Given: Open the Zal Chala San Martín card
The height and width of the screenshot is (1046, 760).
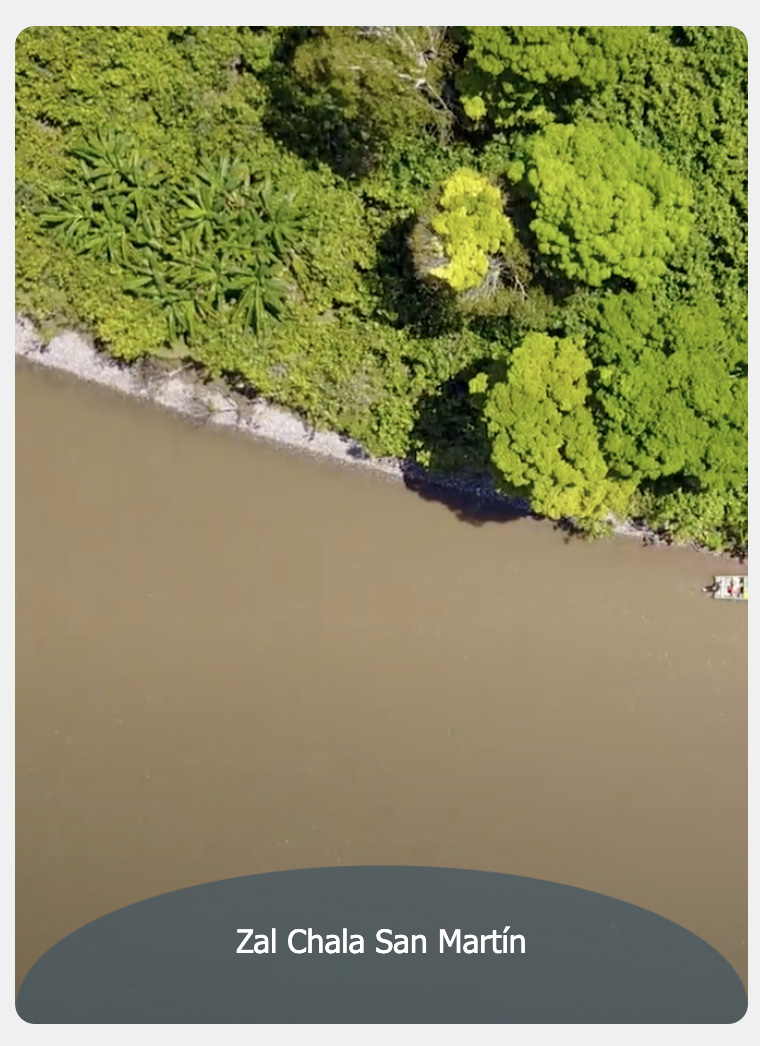Looking at the screenshot, I should [380, 941].
